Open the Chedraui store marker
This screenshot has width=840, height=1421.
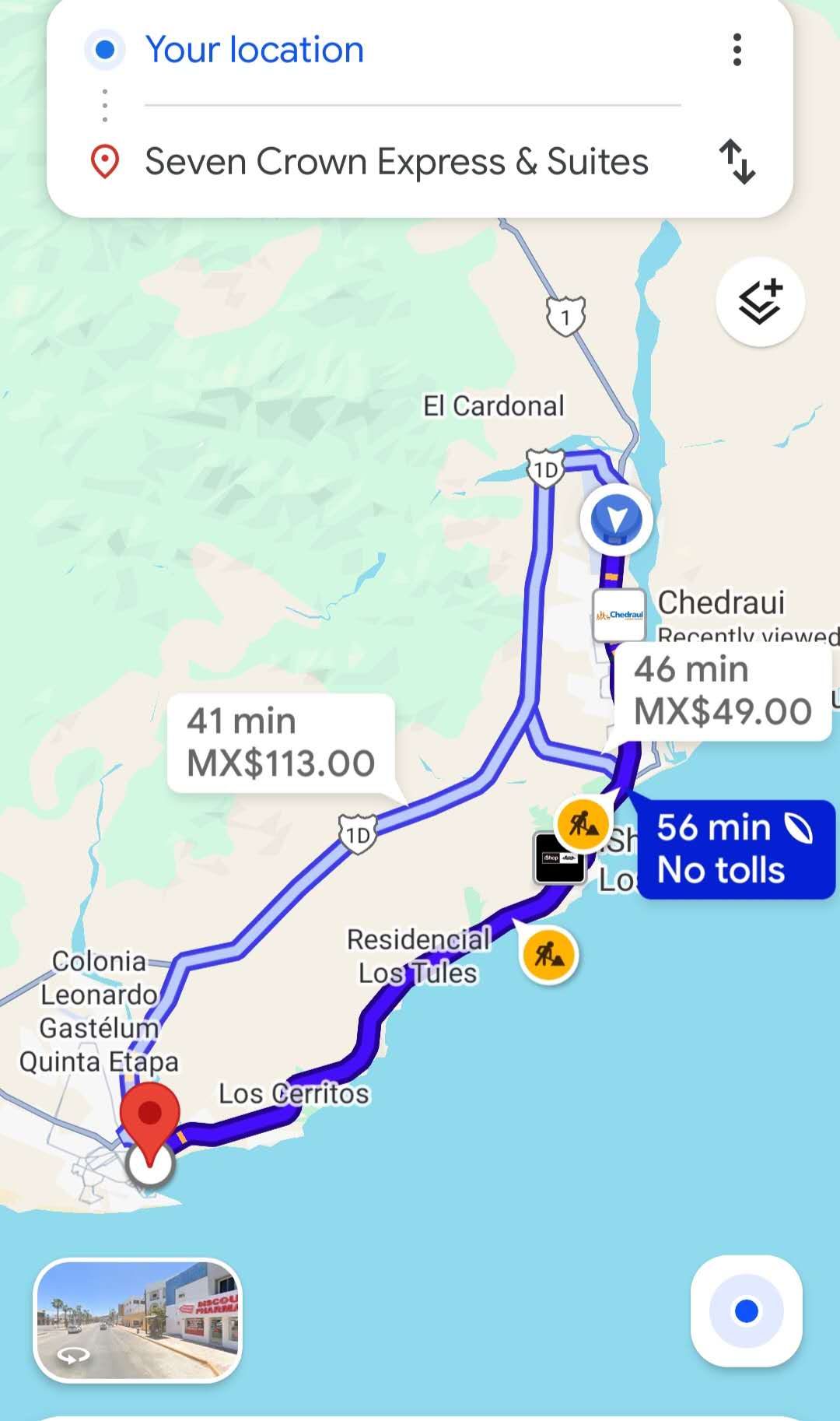[619, 615]
